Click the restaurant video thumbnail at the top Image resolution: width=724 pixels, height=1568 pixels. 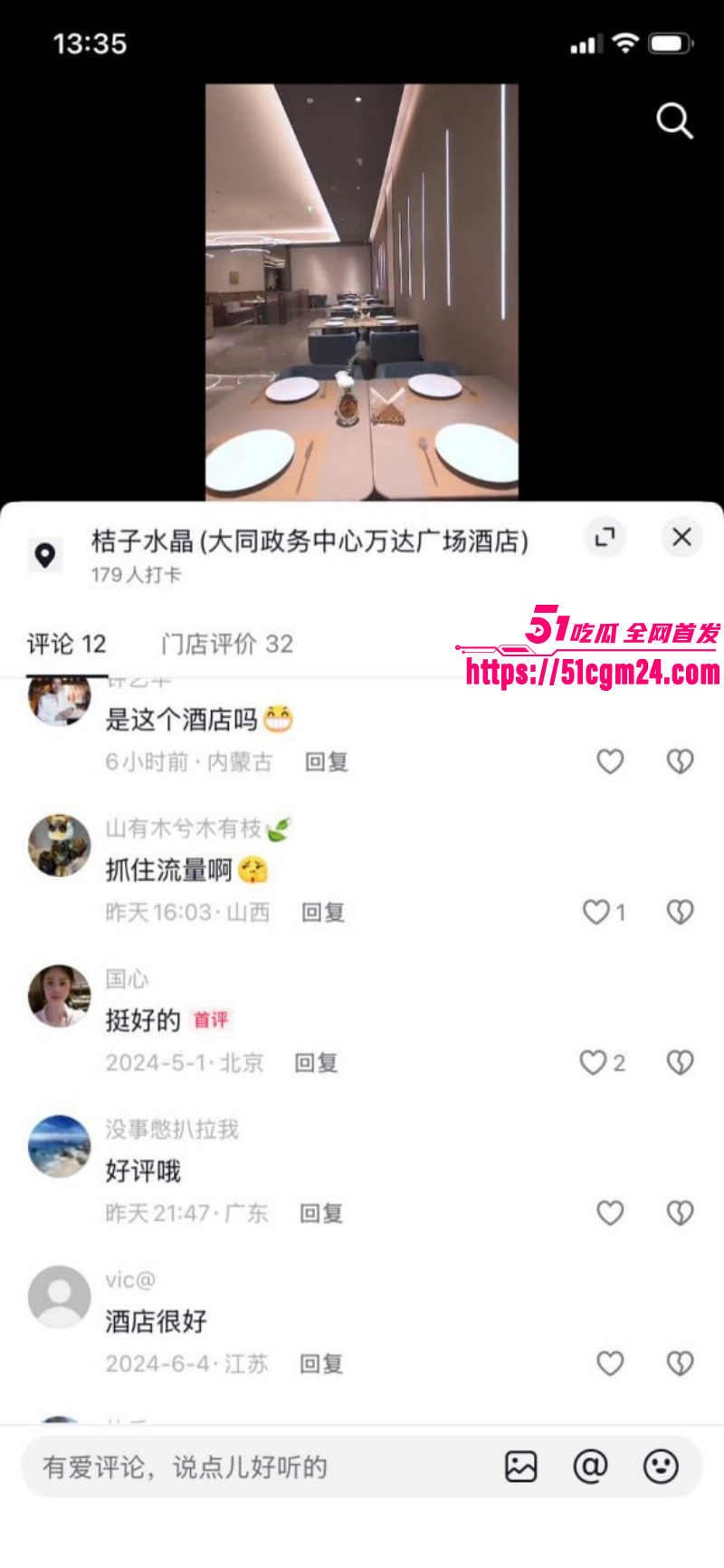point(362,290)
